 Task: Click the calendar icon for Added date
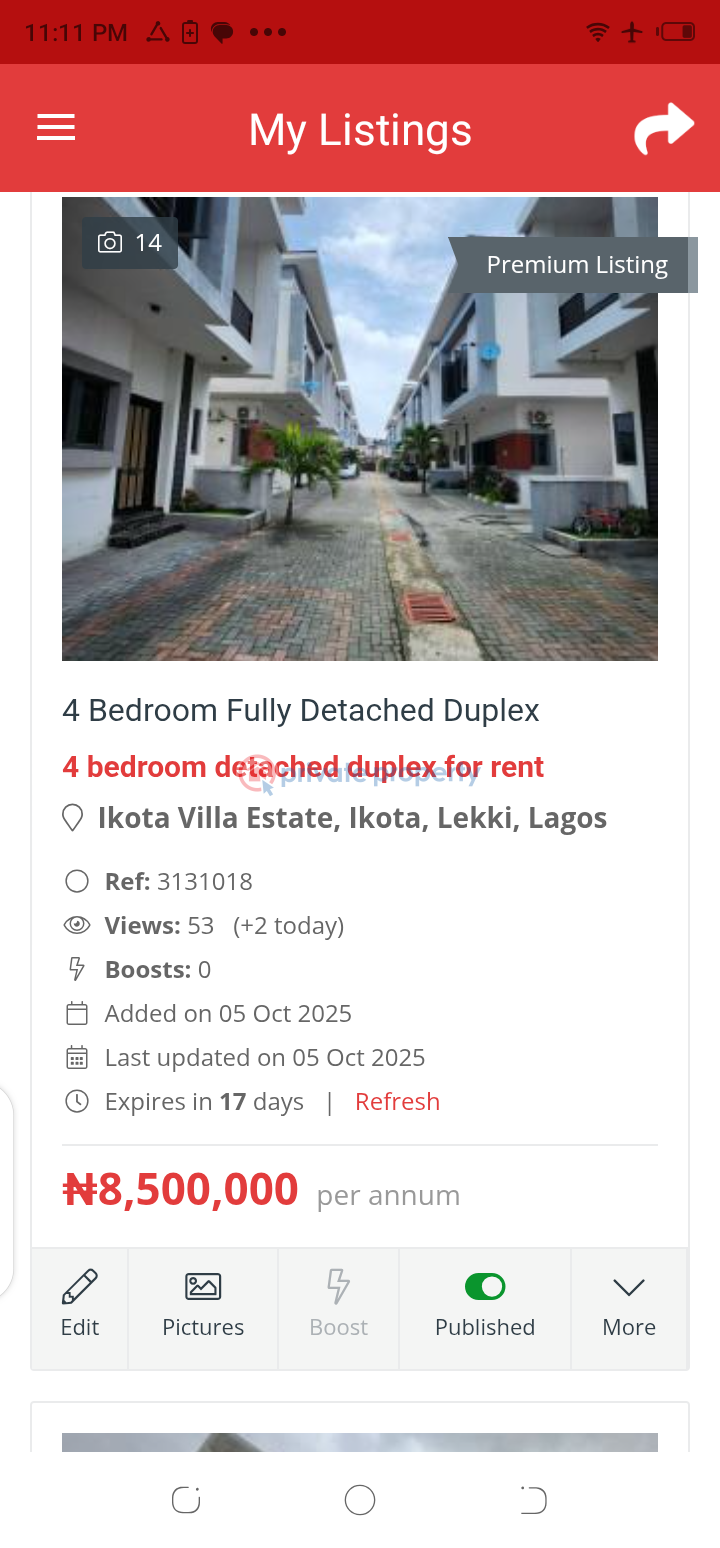(76, 1013)
